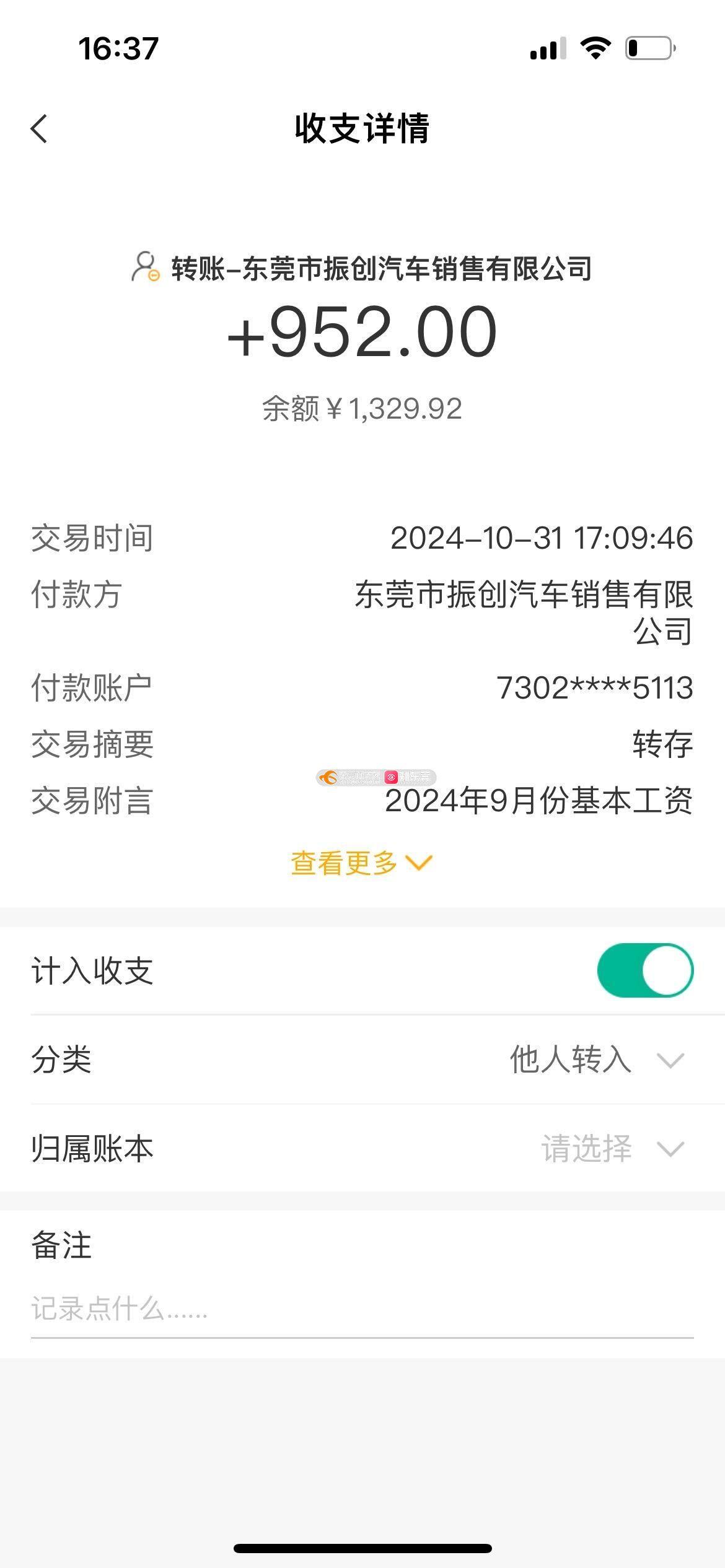Open the 分类 dropdown showing 他人转入
Screen dimensions: 725x1568
(x=595, y=1060)
